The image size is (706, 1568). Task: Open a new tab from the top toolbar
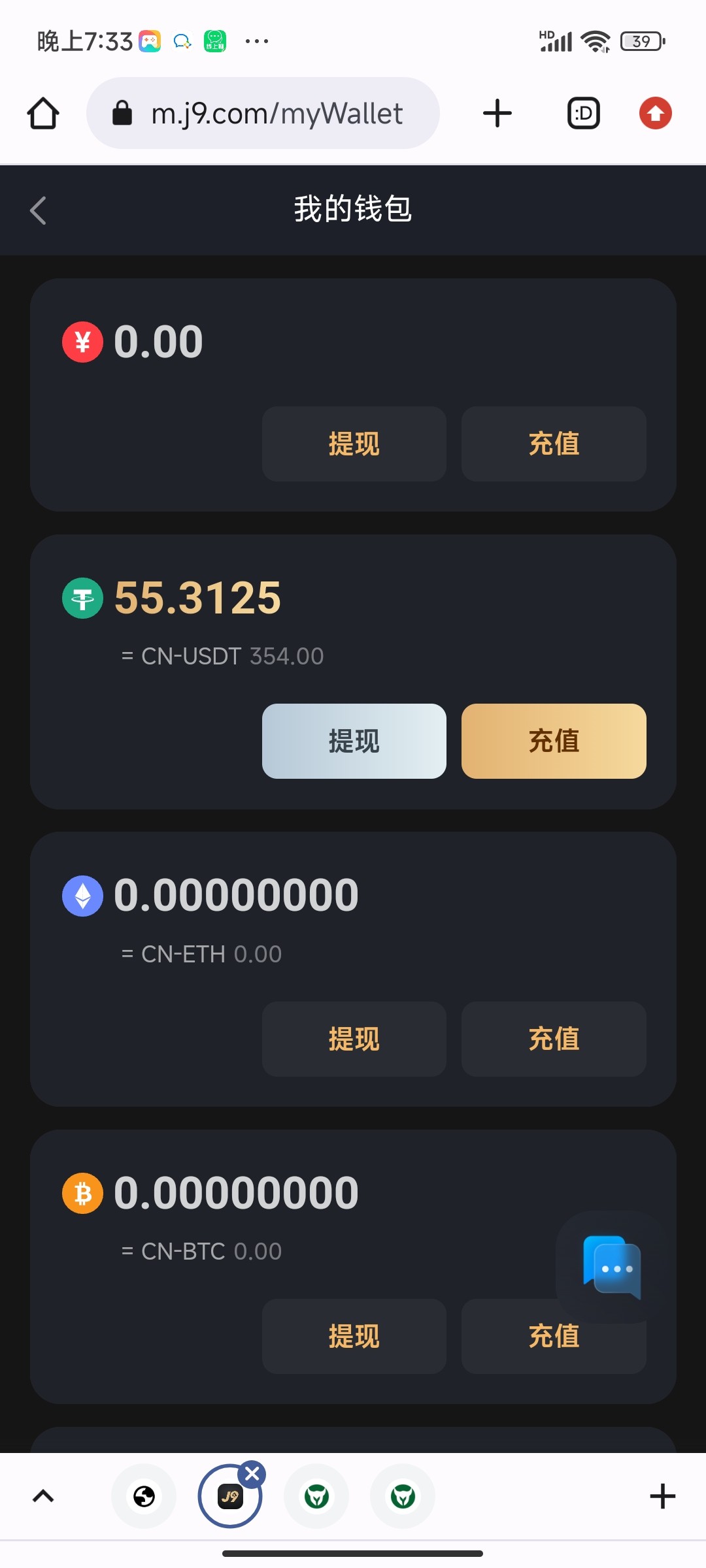pyautogui.click(x=497, y=114)
